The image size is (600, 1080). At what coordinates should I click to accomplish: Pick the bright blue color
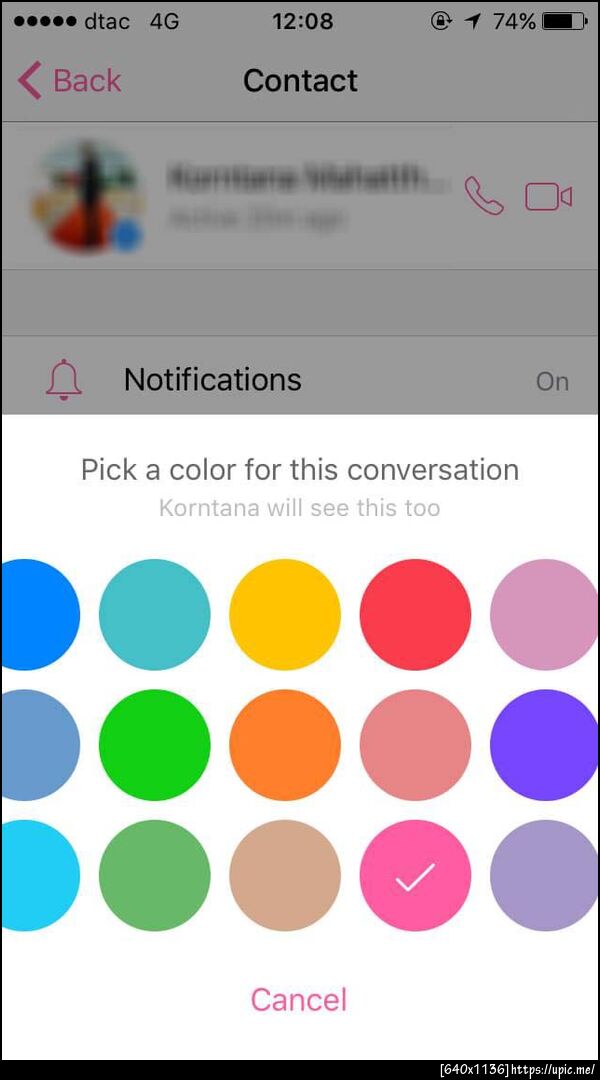(40, 614)
